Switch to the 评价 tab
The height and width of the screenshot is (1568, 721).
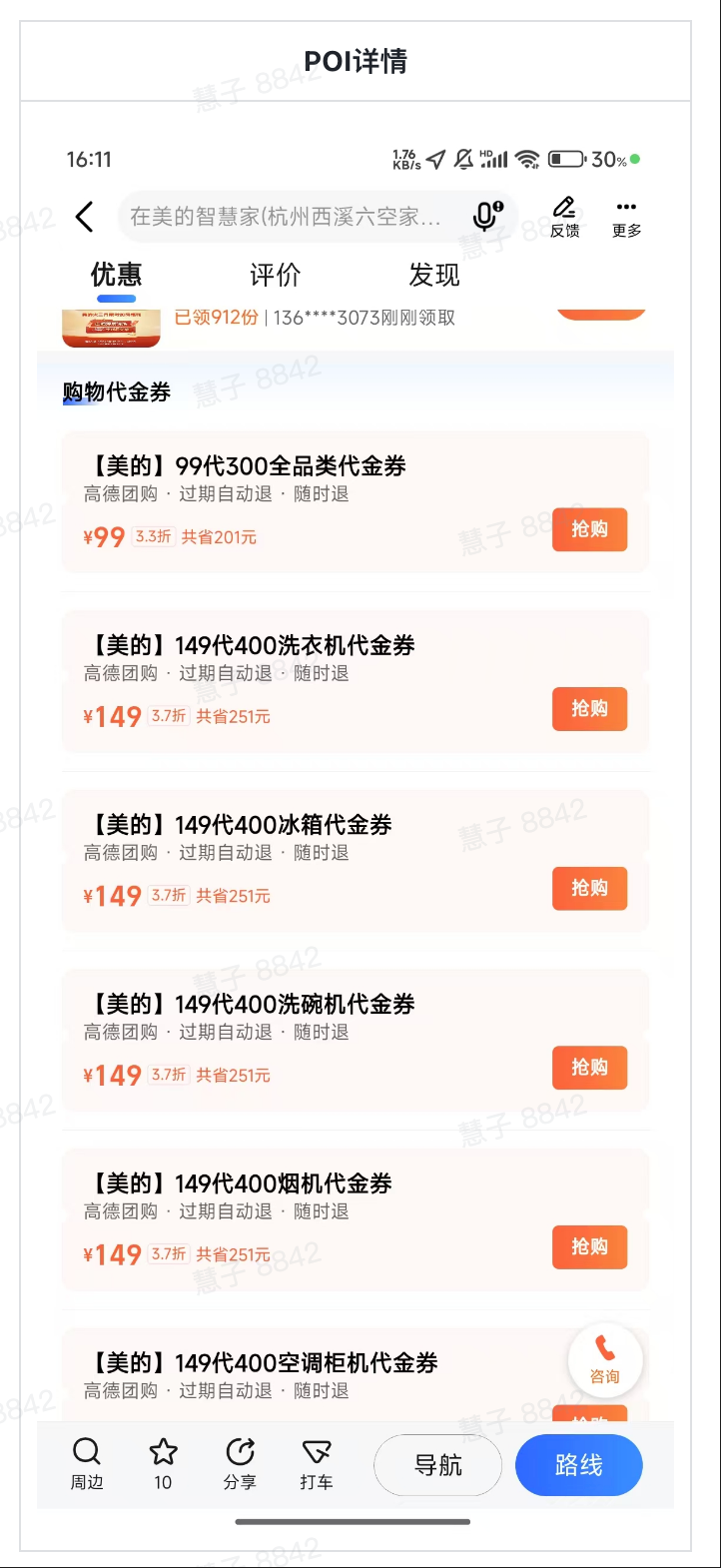click(275, 275)
